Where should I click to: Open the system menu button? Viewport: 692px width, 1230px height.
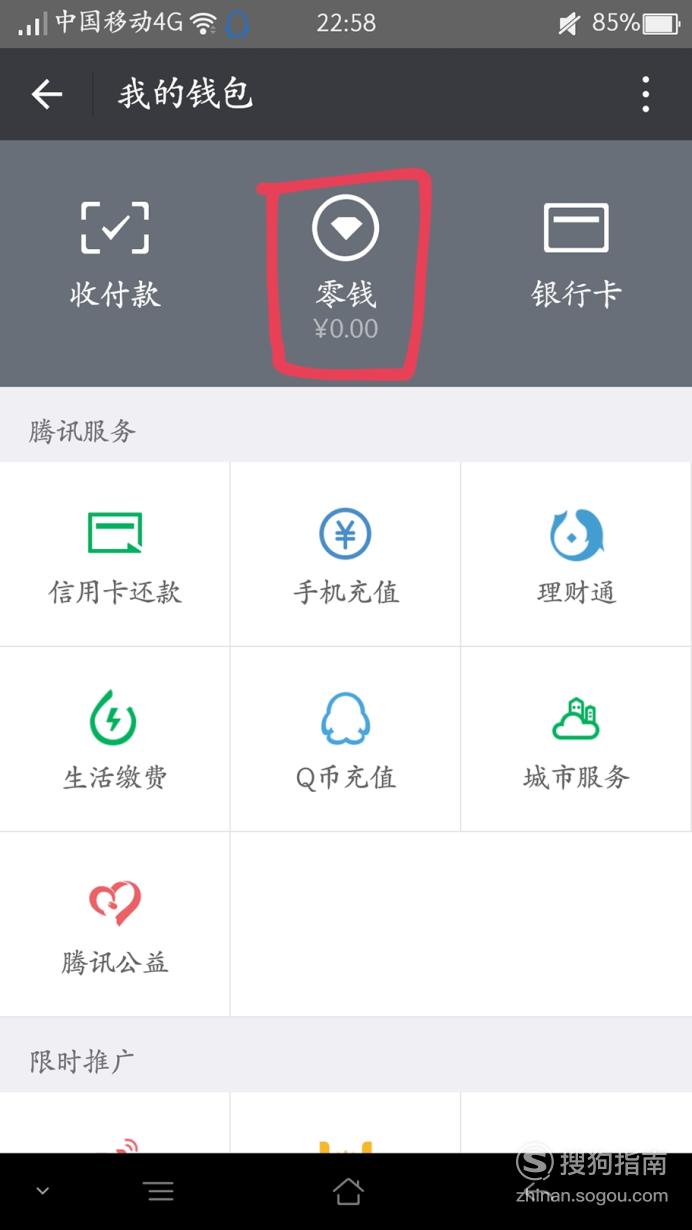(158, 1191)
